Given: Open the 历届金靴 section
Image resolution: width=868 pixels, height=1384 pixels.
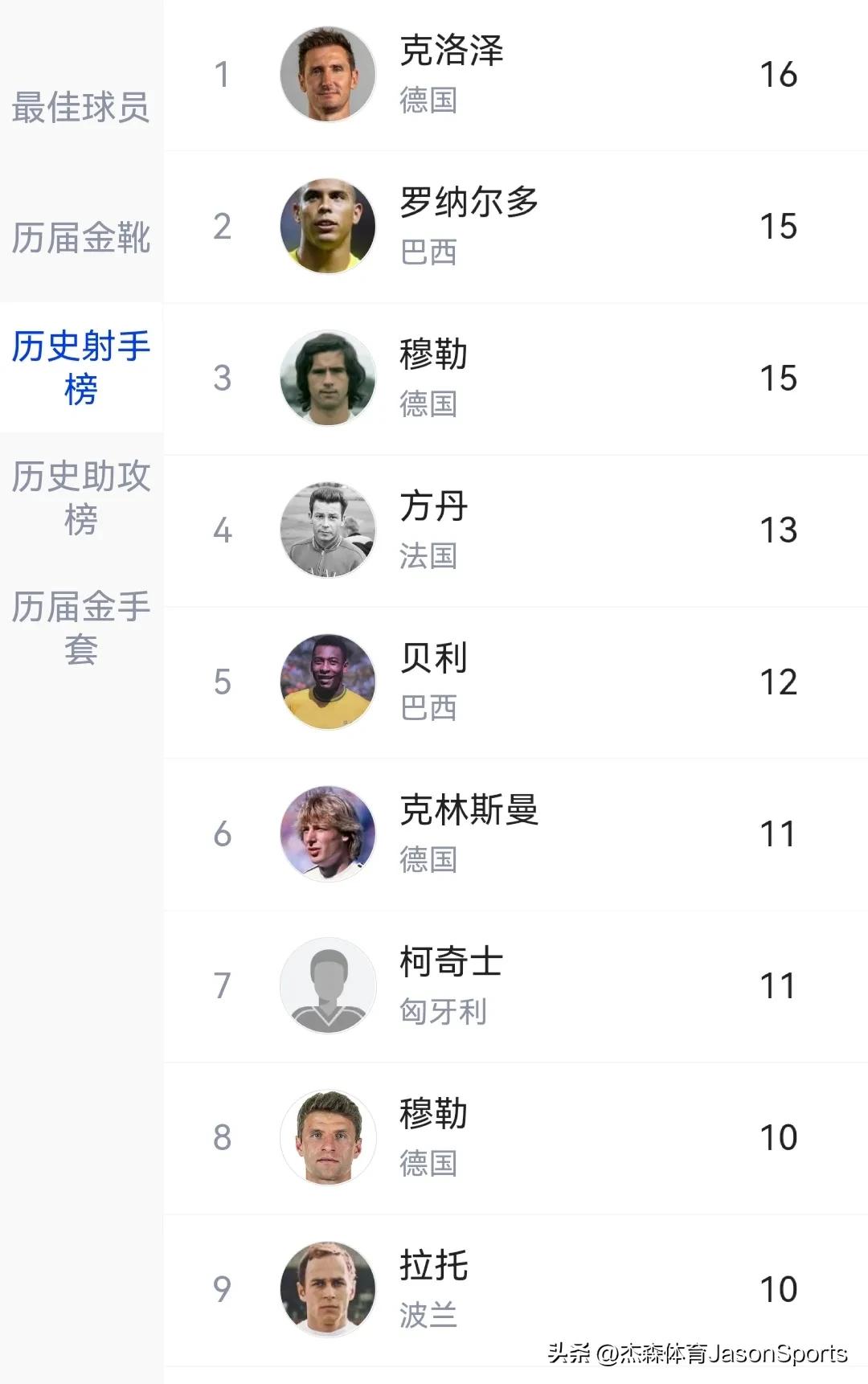Looking at the screenshot, I should (80, 239).
